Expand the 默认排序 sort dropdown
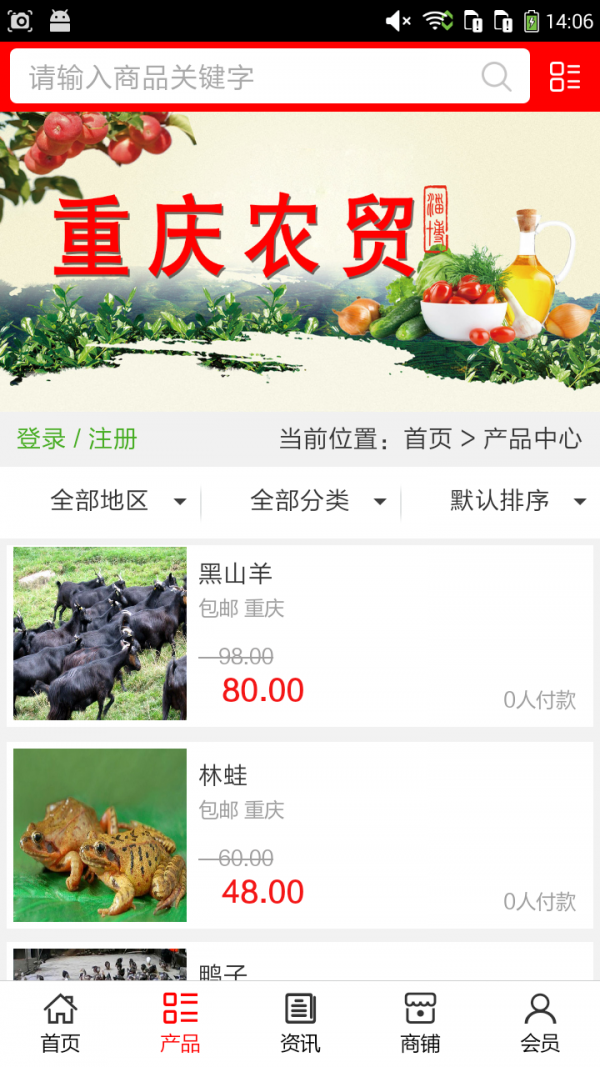 click(x=516, y=501)
